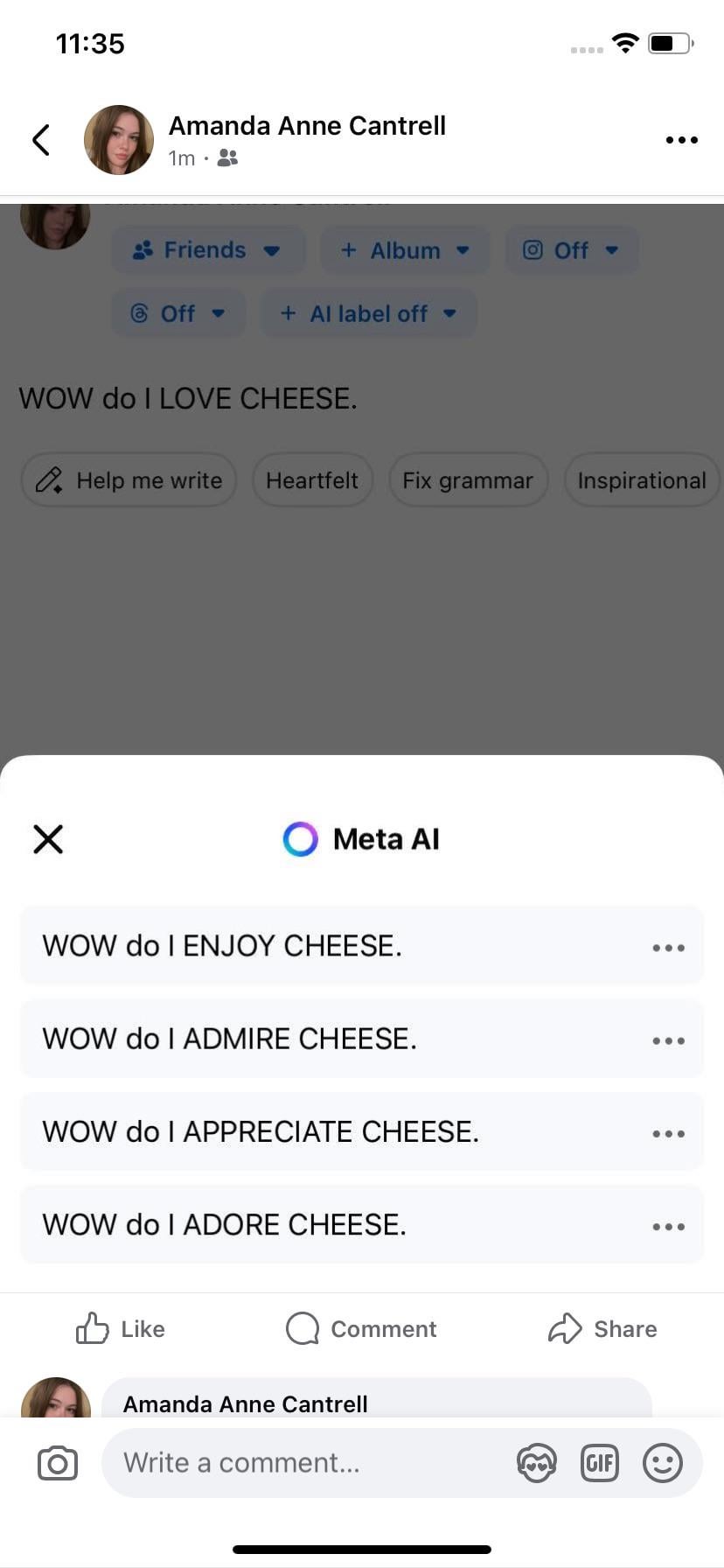
Task: Open the post overflow menu
Action: 681,140
